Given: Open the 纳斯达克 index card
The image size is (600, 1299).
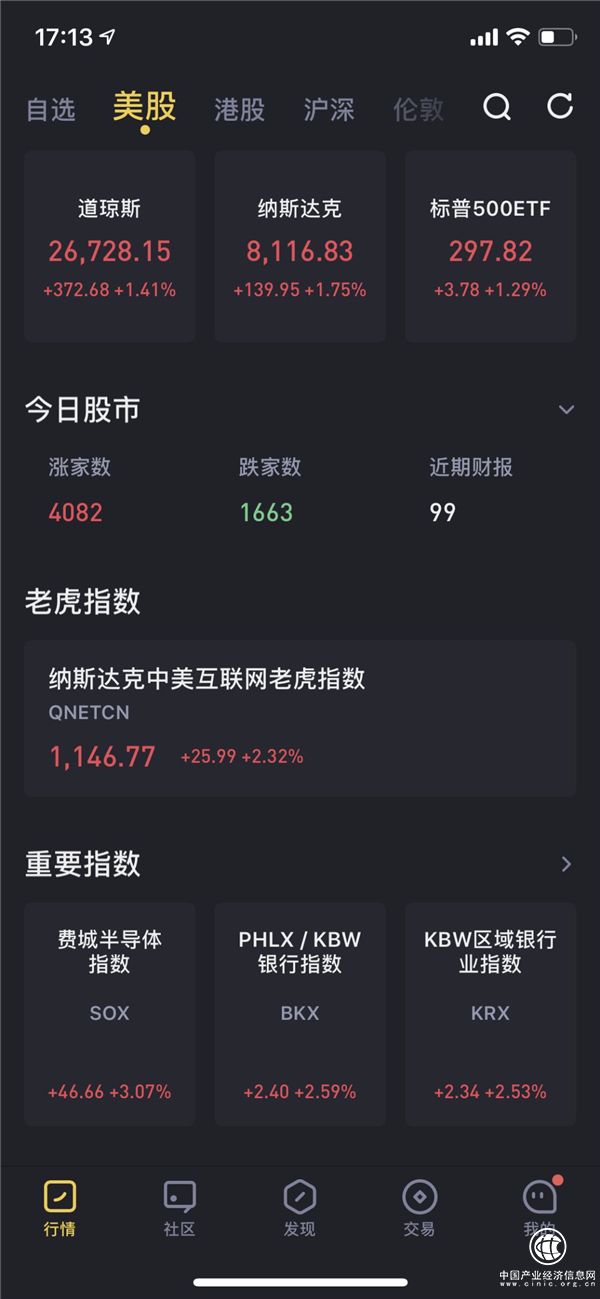Looking at the screenshot, I should 300,247.
